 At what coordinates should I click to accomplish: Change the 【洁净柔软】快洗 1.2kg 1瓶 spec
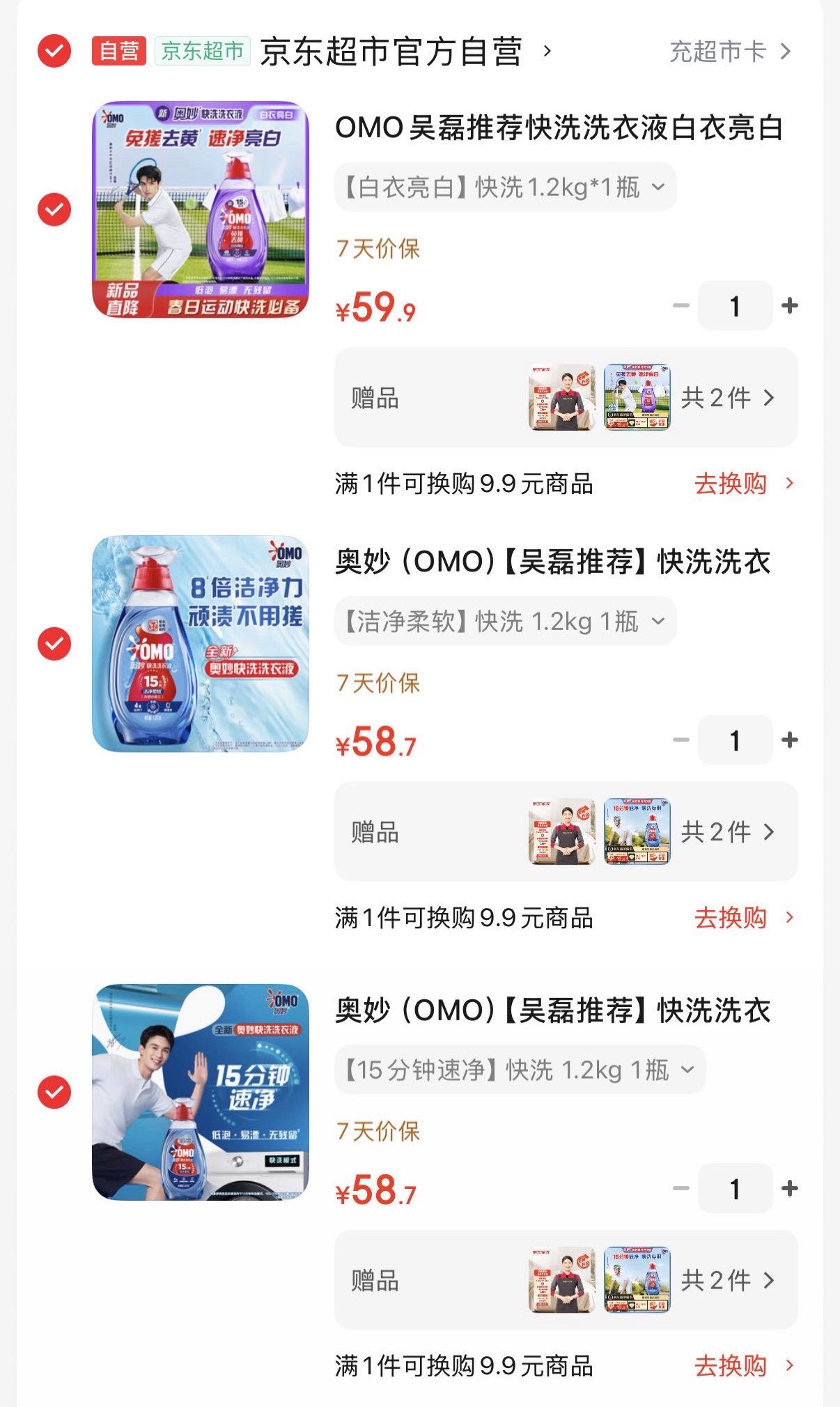click(x=505, y=622)
